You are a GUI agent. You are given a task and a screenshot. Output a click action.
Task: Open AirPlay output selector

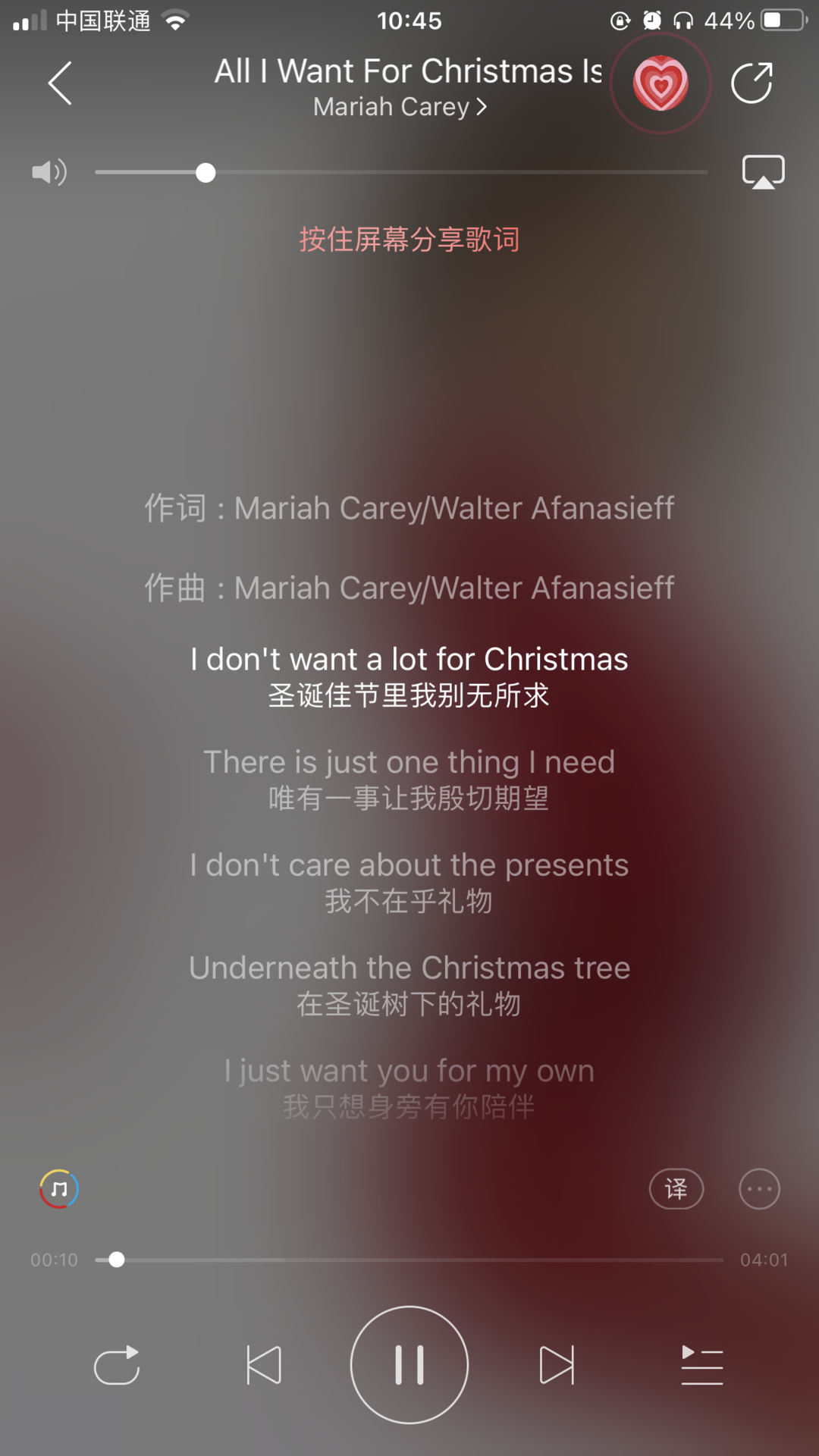click(763, 172)
